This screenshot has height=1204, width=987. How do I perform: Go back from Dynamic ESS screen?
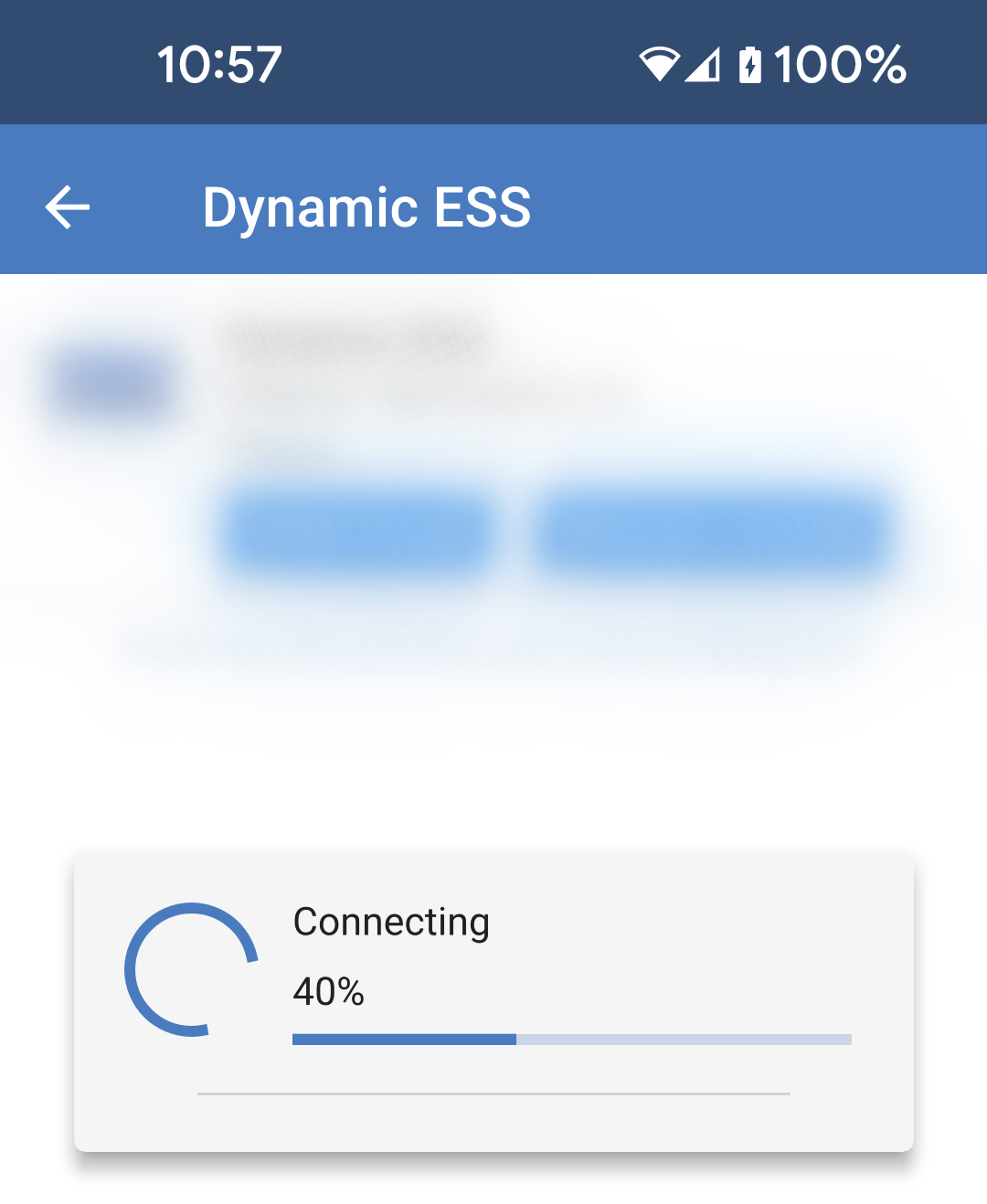68,207
